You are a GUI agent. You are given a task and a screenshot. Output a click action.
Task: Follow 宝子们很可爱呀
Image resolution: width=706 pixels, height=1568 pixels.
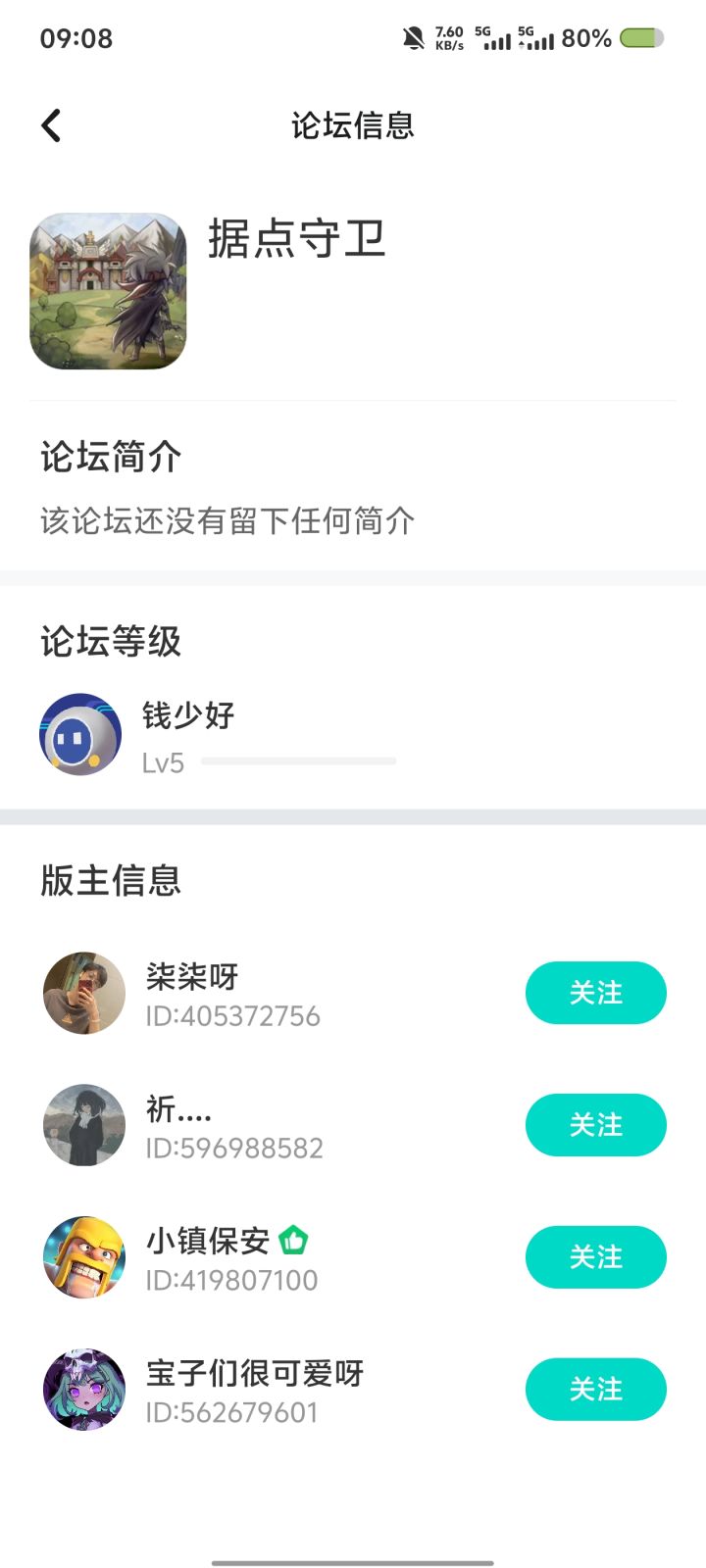pyautogui.click(x=595, y=1390)
